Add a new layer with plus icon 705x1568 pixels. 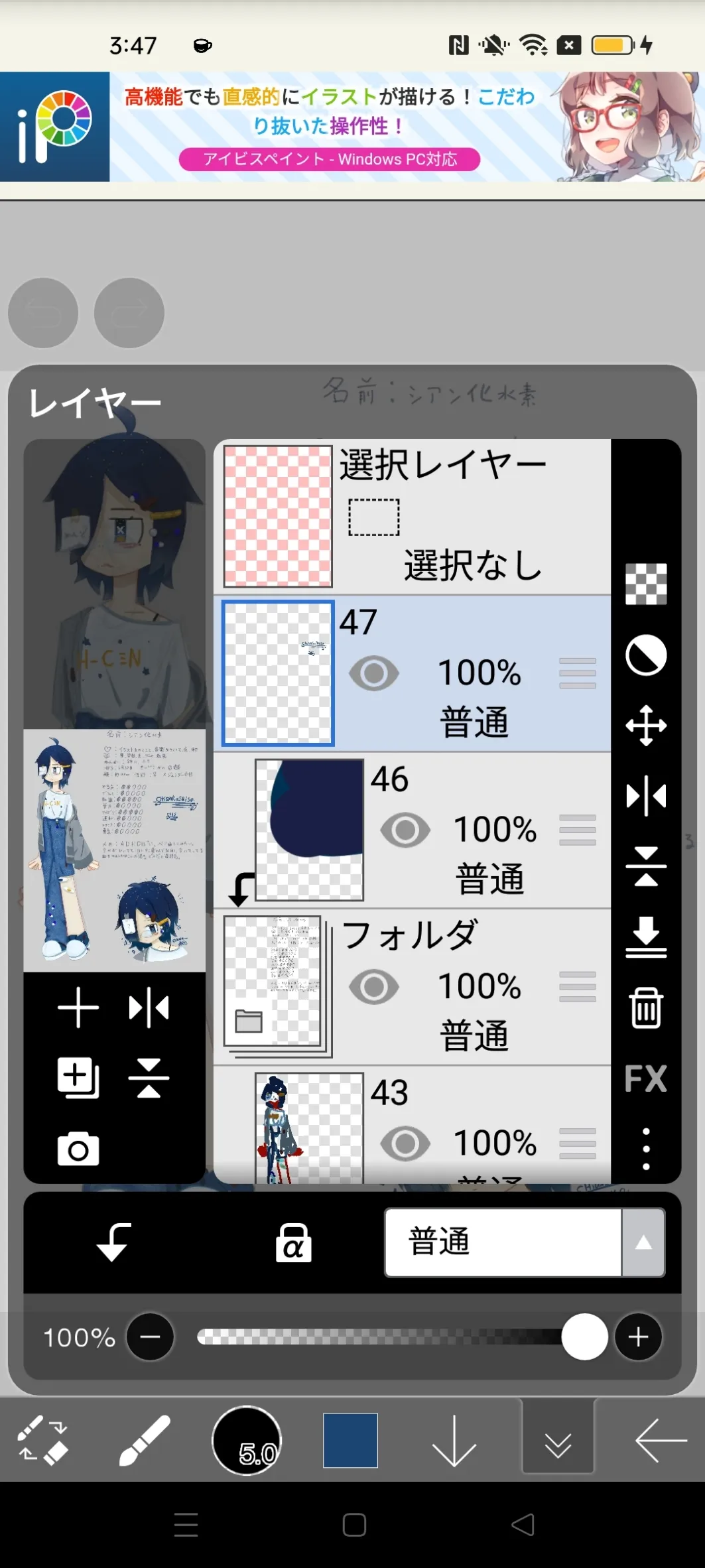[78, 1008]
